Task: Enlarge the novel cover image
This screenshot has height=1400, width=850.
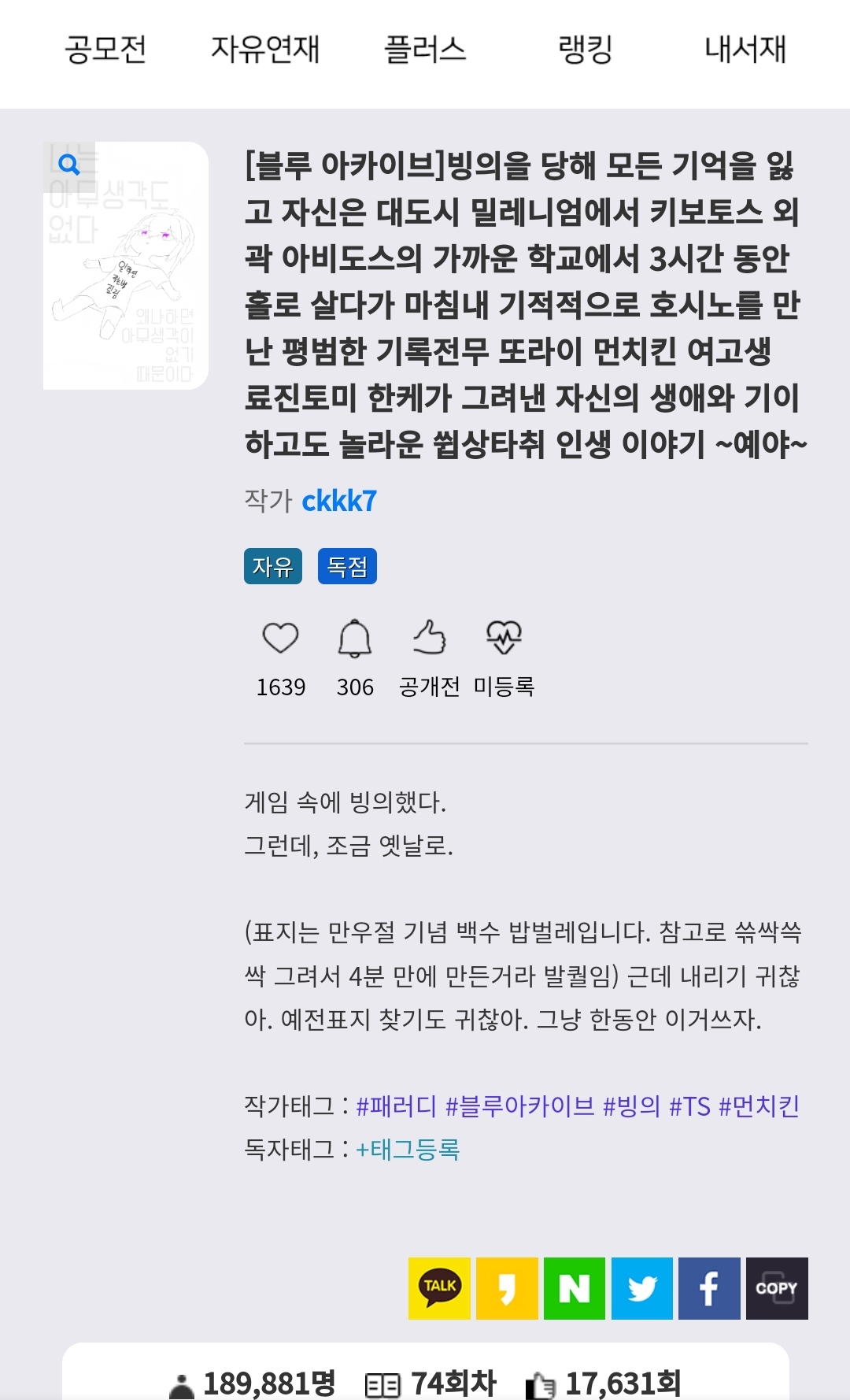Action: [x=126, y=265]
